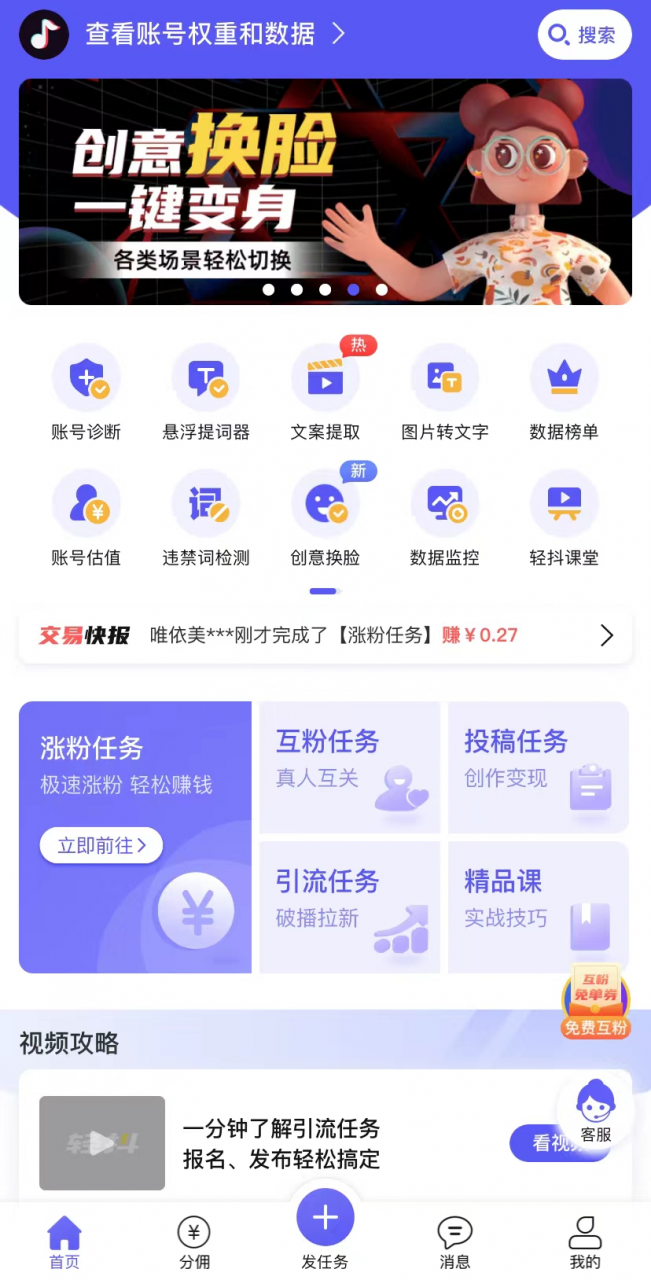Open the 互粉任务 card

349,767
